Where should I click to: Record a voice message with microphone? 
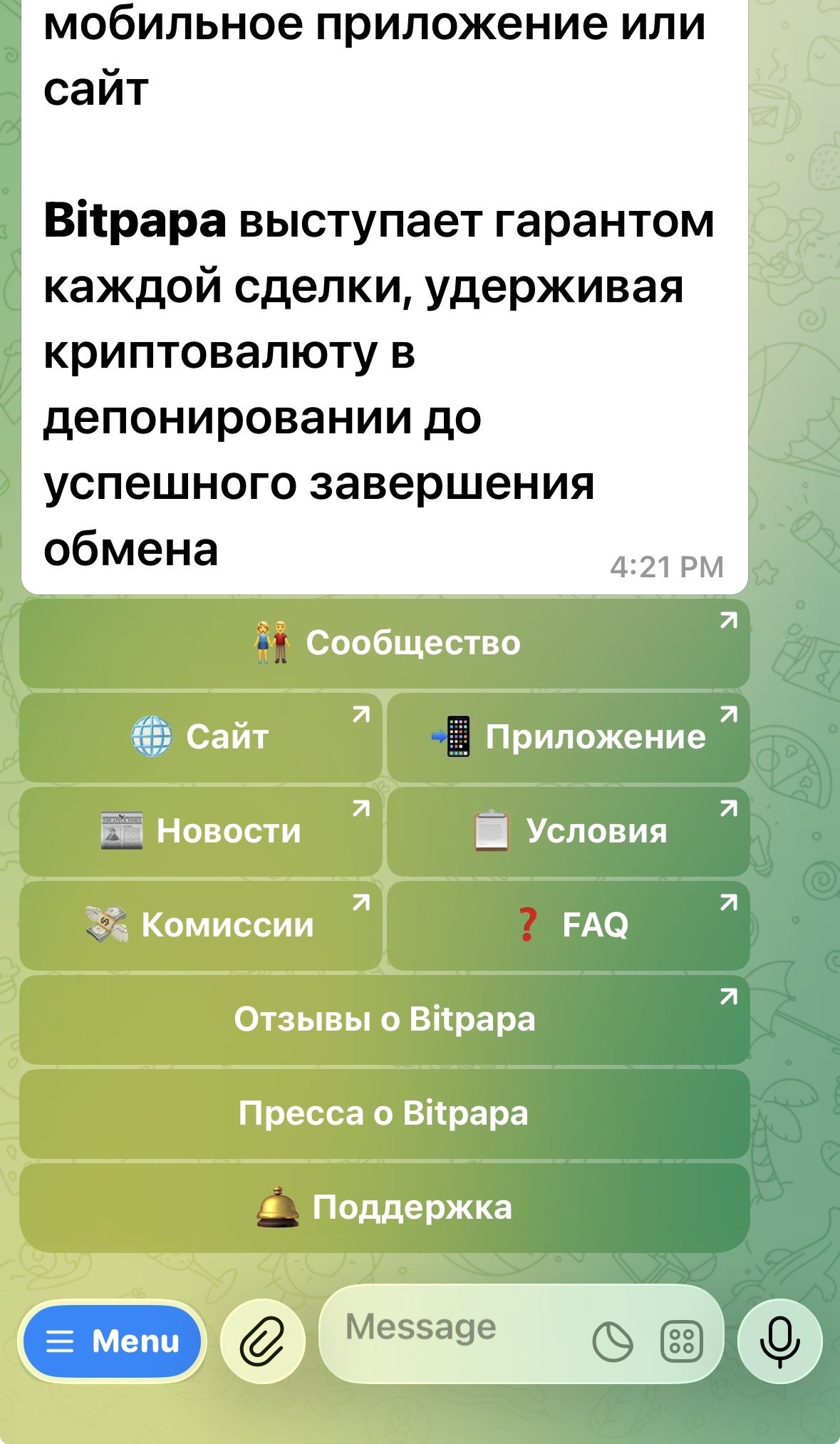[x=779, y=1341]
